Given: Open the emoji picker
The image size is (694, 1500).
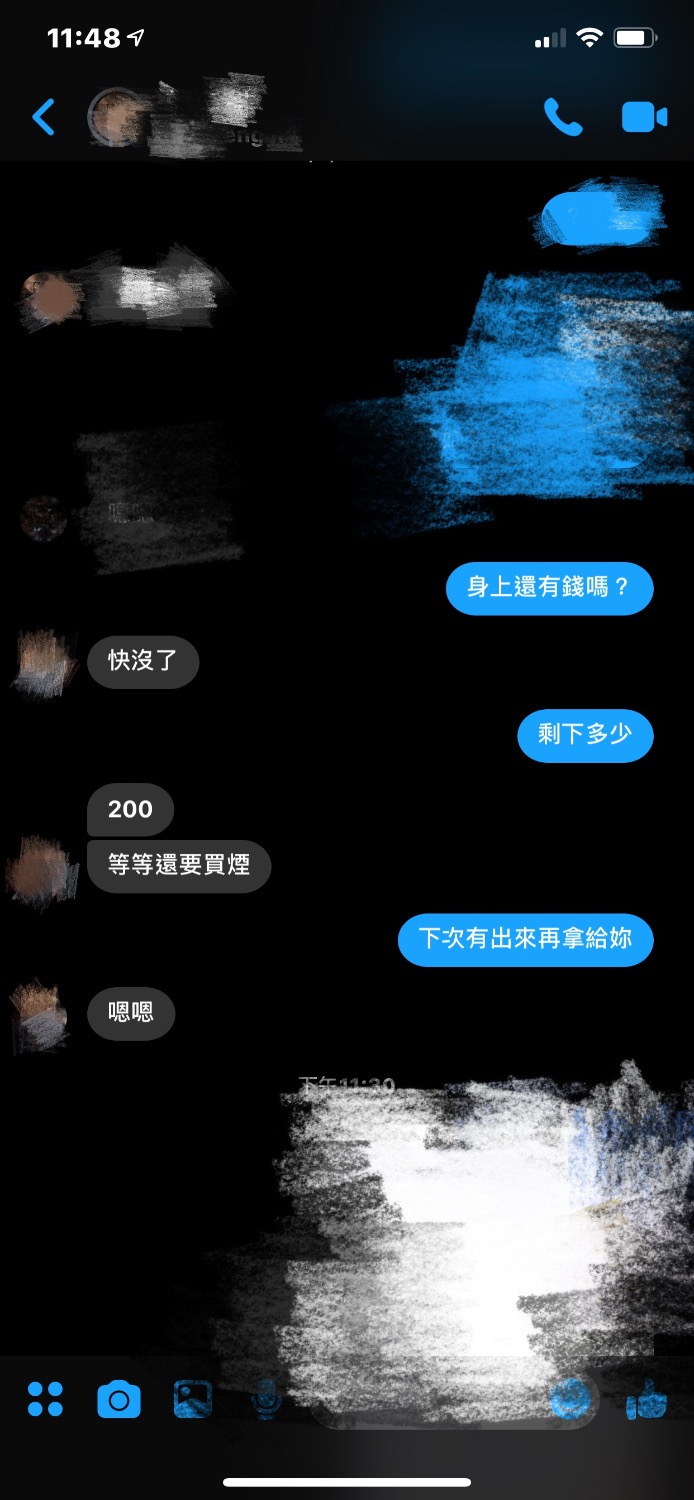Looking at the screenshot, I should click(x=571, y=1401).
